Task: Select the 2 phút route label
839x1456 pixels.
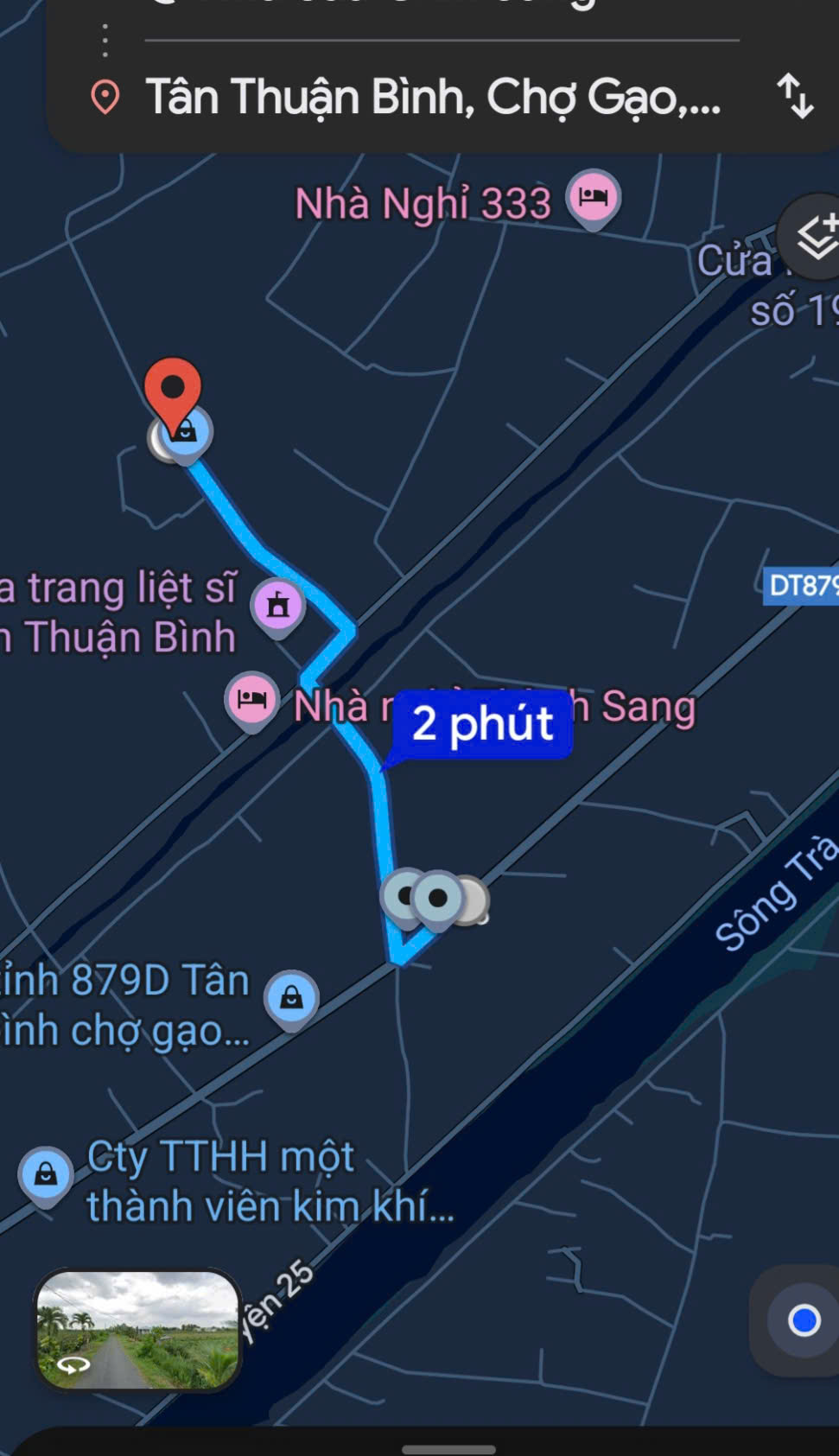Action: tap(482, 724)
